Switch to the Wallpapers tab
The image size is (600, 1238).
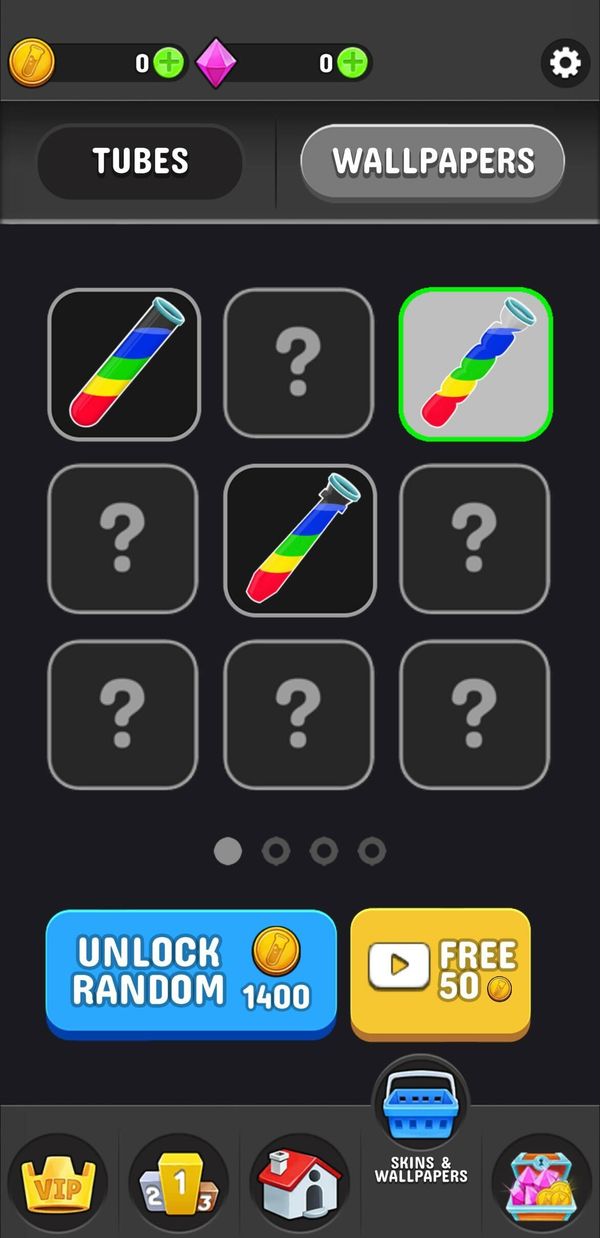(x=433, y=161)
